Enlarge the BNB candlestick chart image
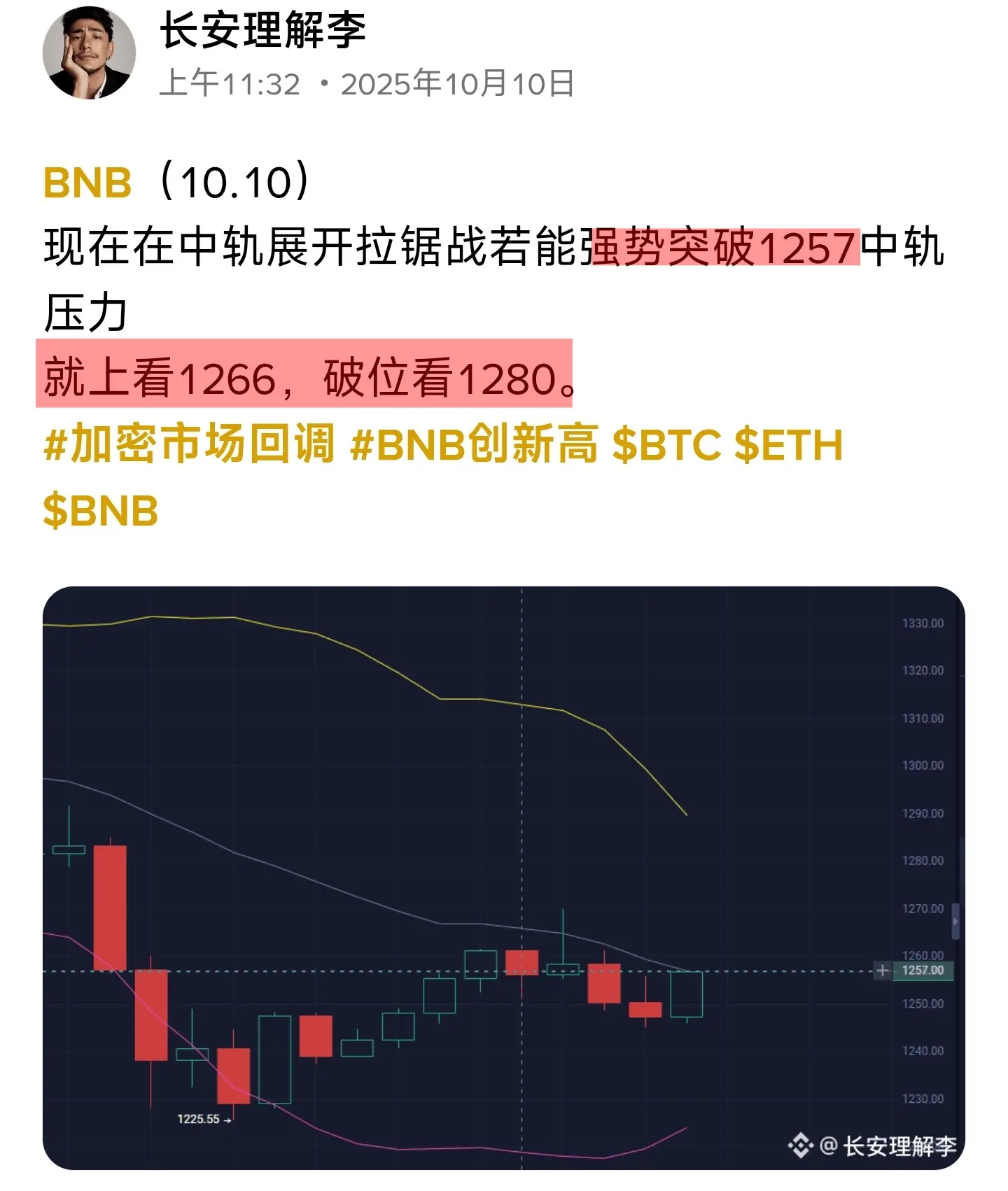 tap(503, 877)
